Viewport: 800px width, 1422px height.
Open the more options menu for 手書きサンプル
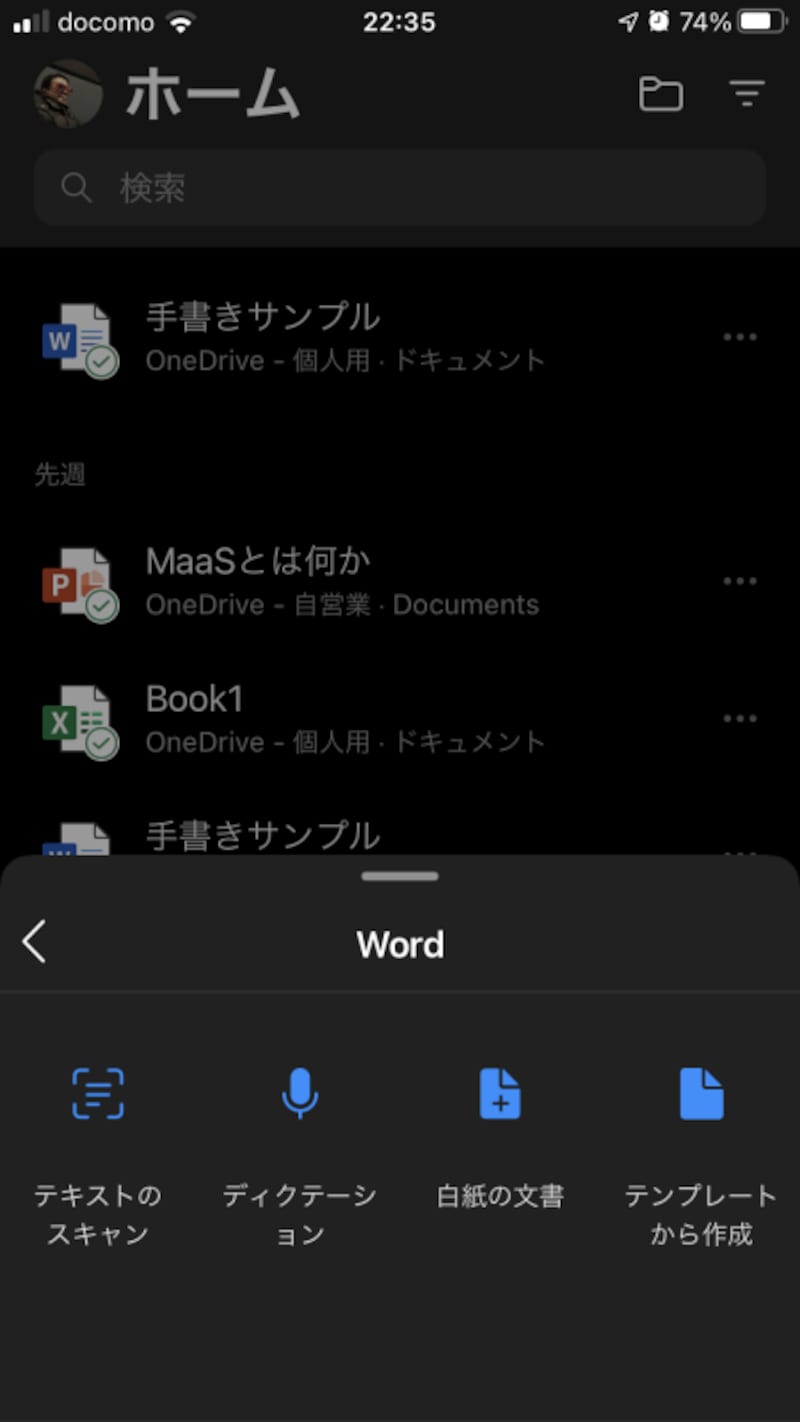pos(741,338)
